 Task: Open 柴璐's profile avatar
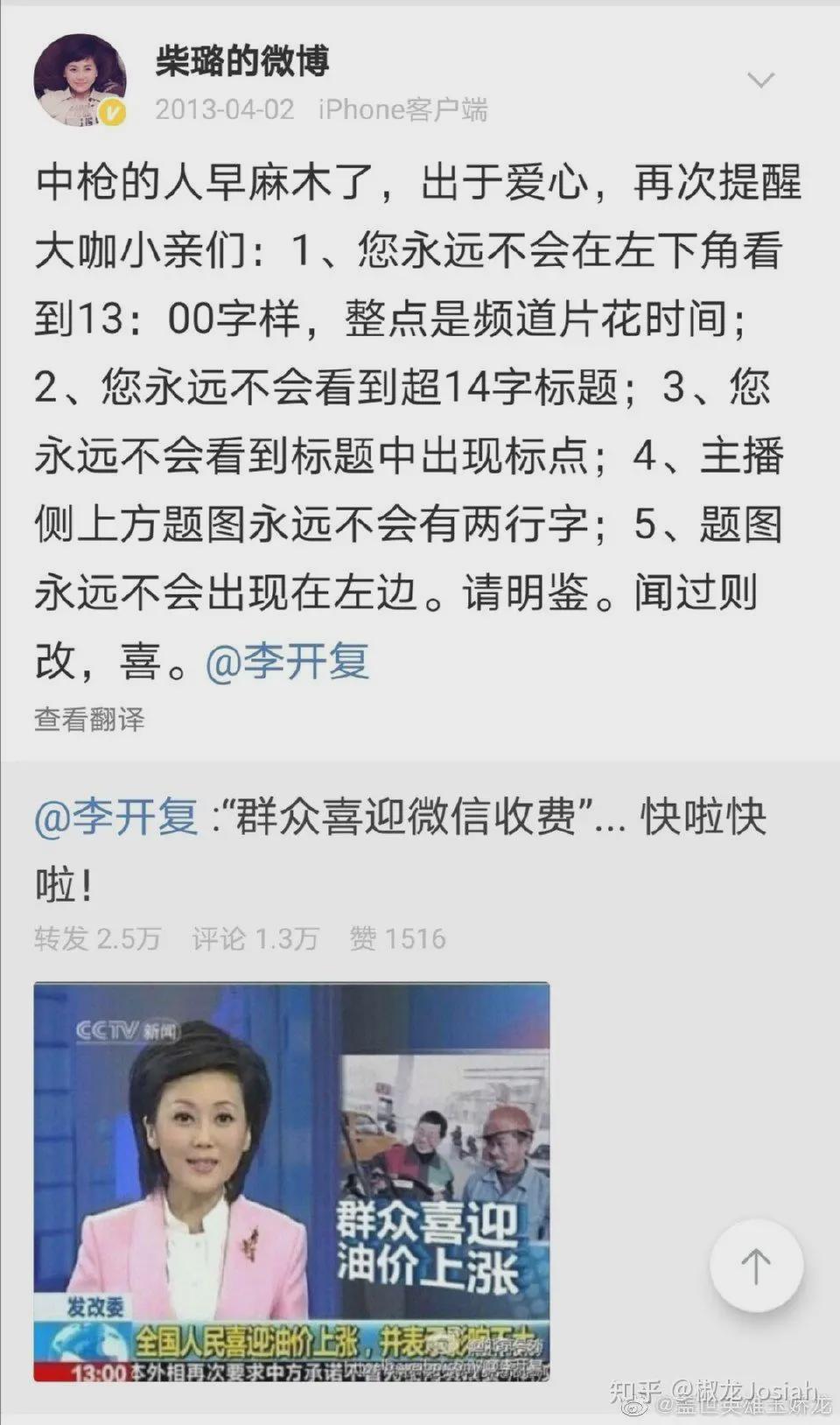[80, 82]
